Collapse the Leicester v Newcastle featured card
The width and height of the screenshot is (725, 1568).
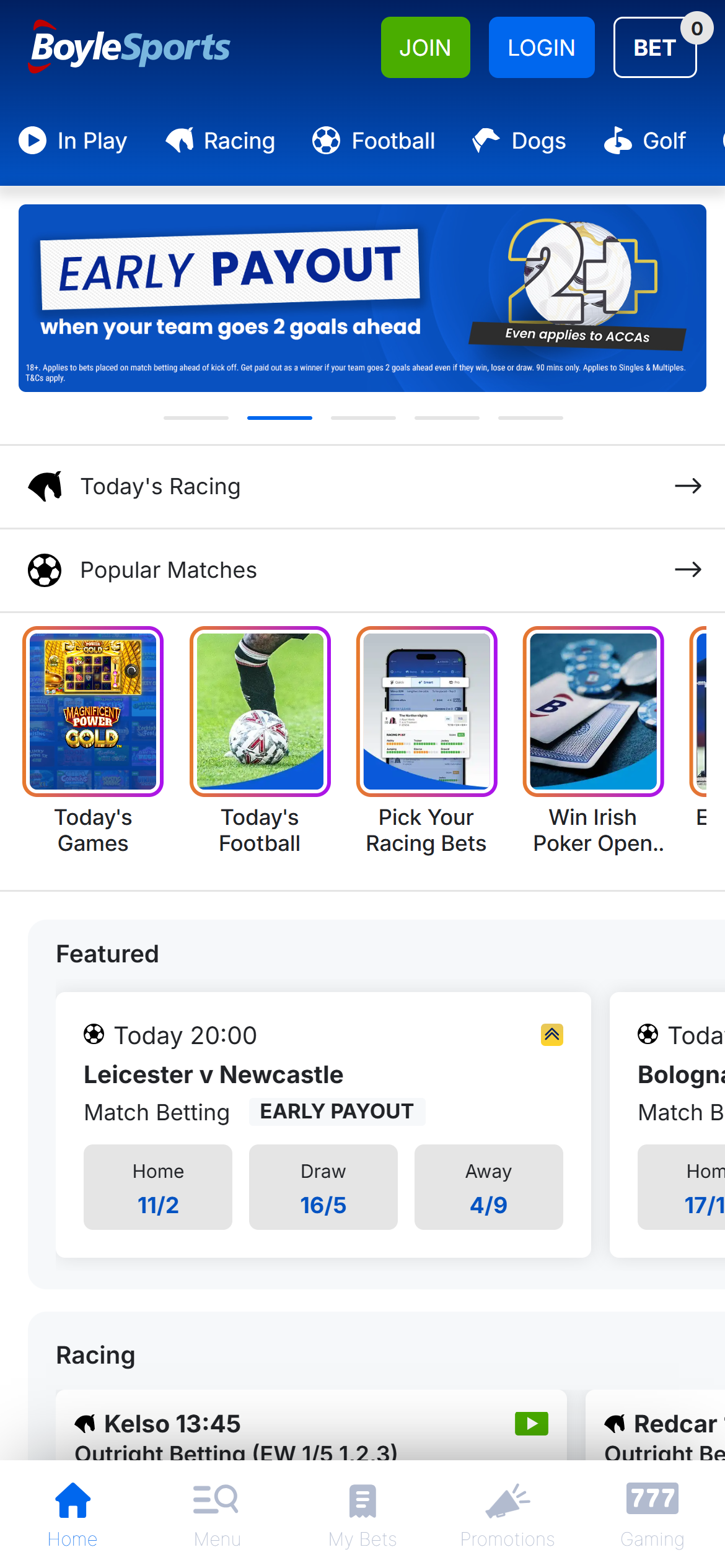[x=552, y=1034]
